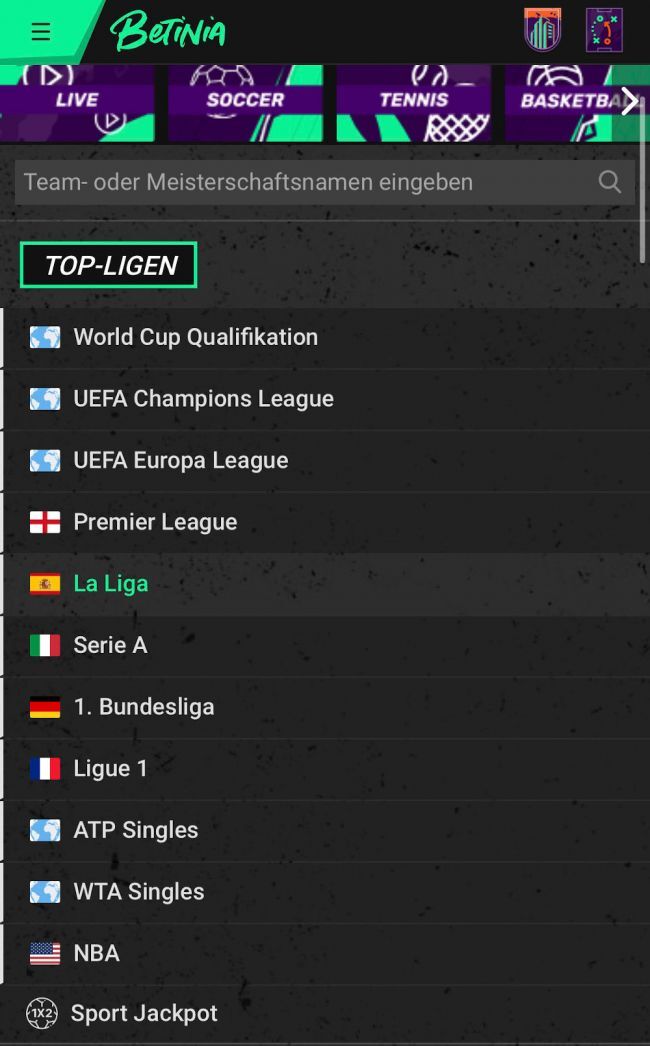Open ATP Singles

(x=135, y=830)
